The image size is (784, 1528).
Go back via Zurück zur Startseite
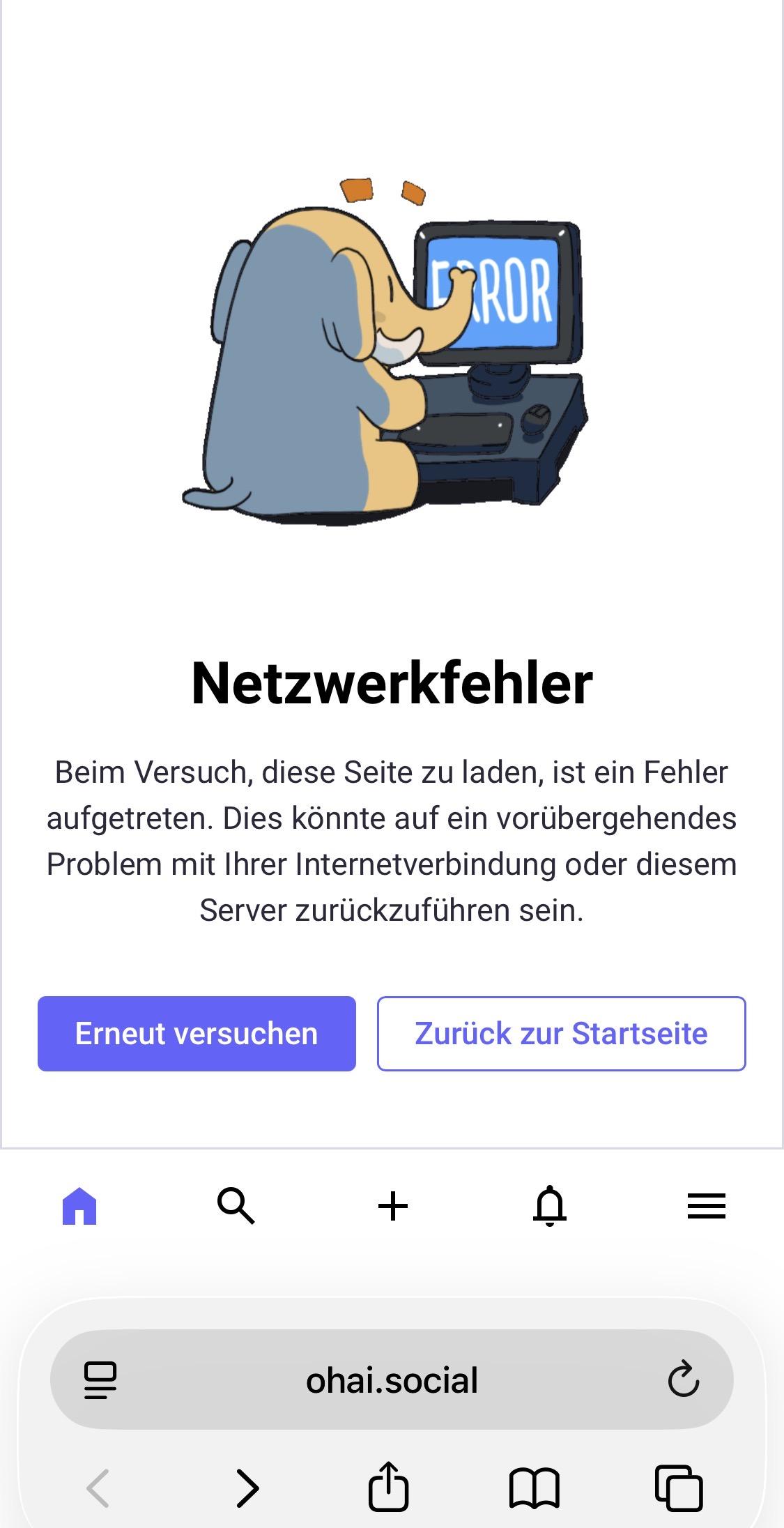[561, 1033]
